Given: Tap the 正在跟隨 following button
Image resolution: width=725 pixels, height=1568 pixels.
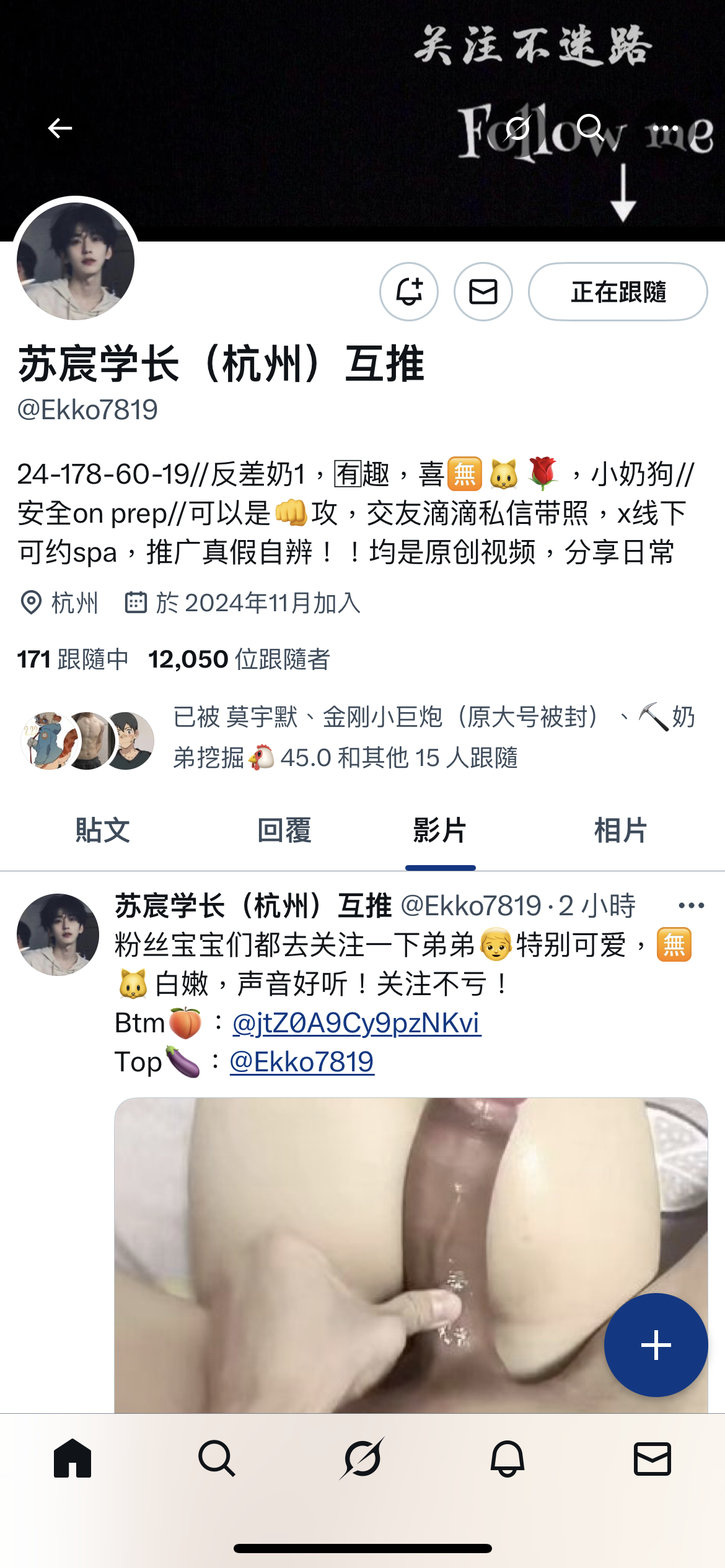Looking at the screenshot, I should (x=618, y=292).
